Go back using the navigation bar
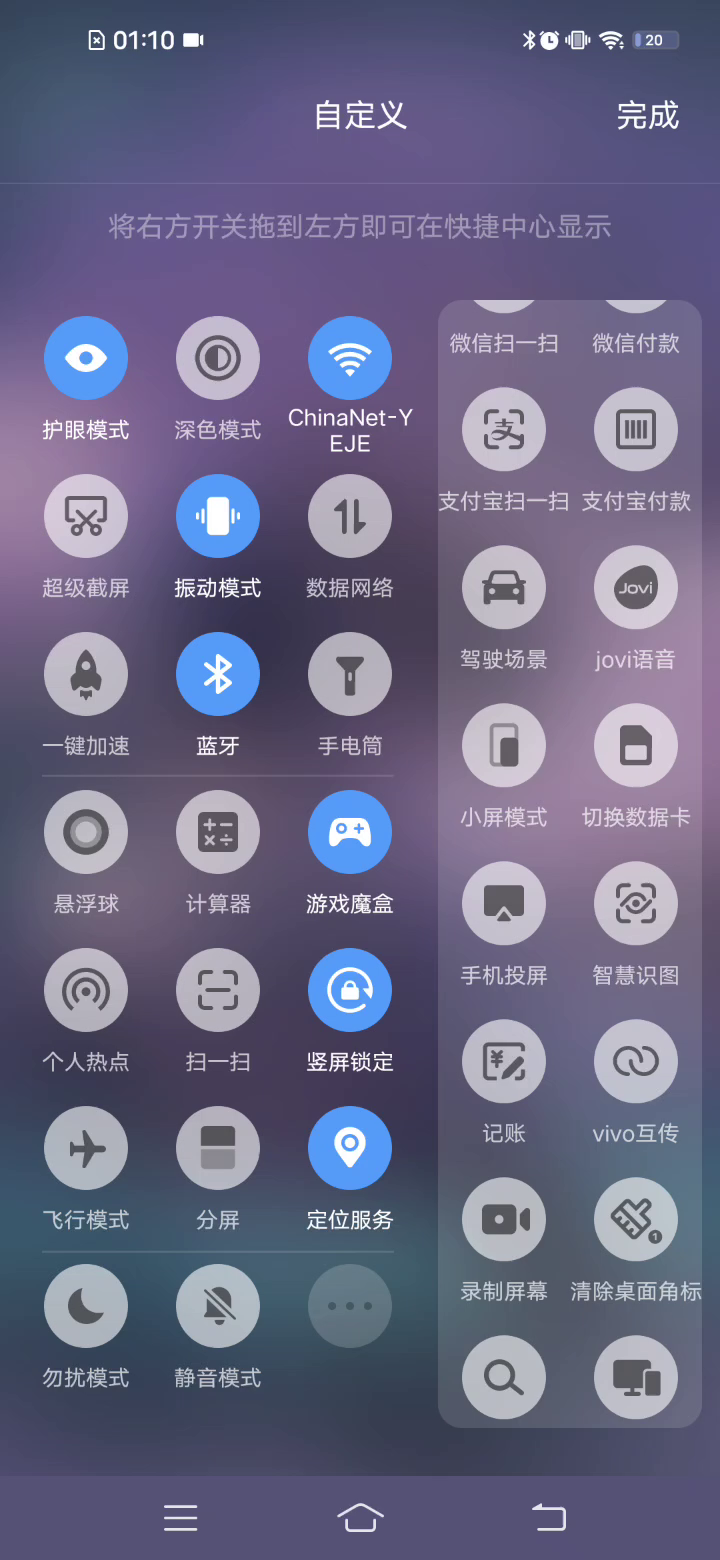 coord(548,1517)
